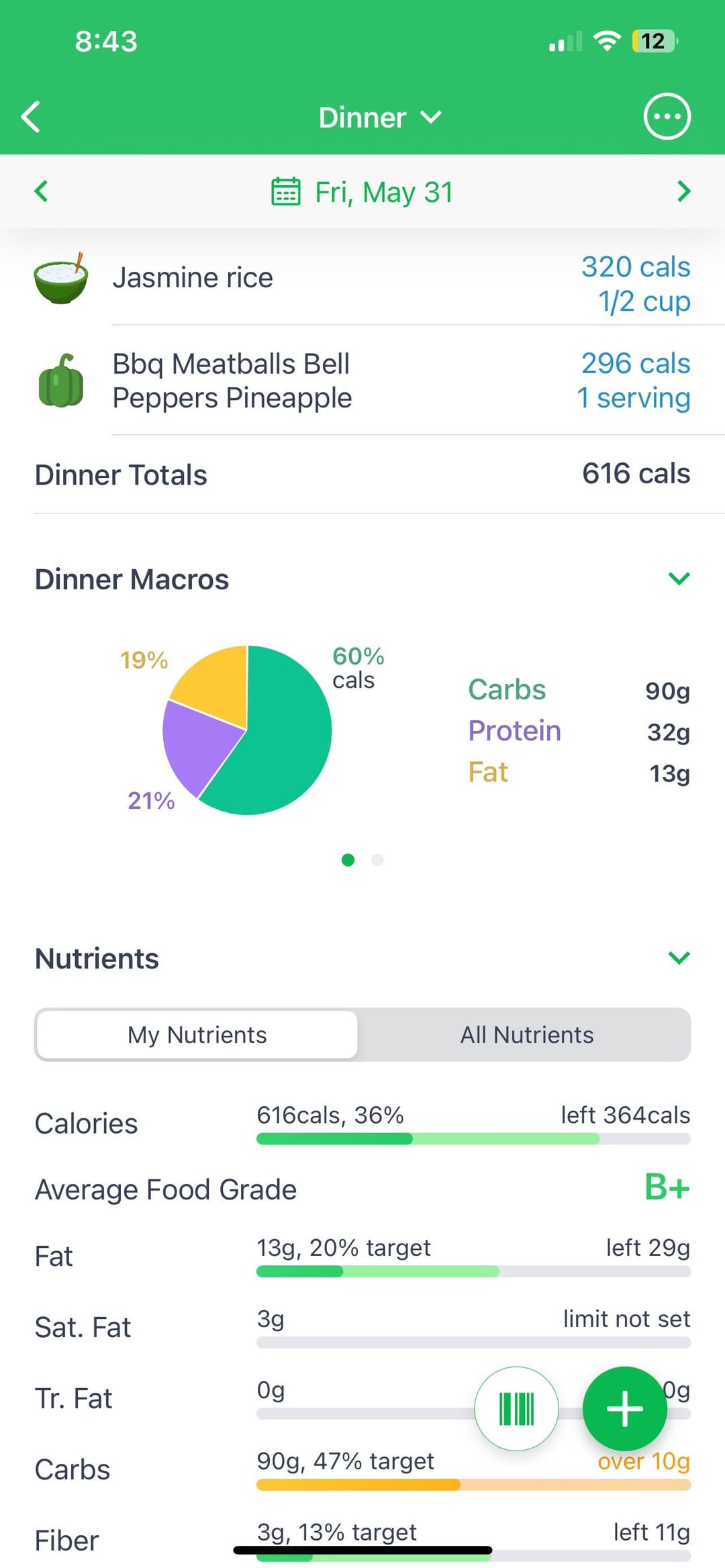Switch to the My Nutrients tab

point(197,1034)
